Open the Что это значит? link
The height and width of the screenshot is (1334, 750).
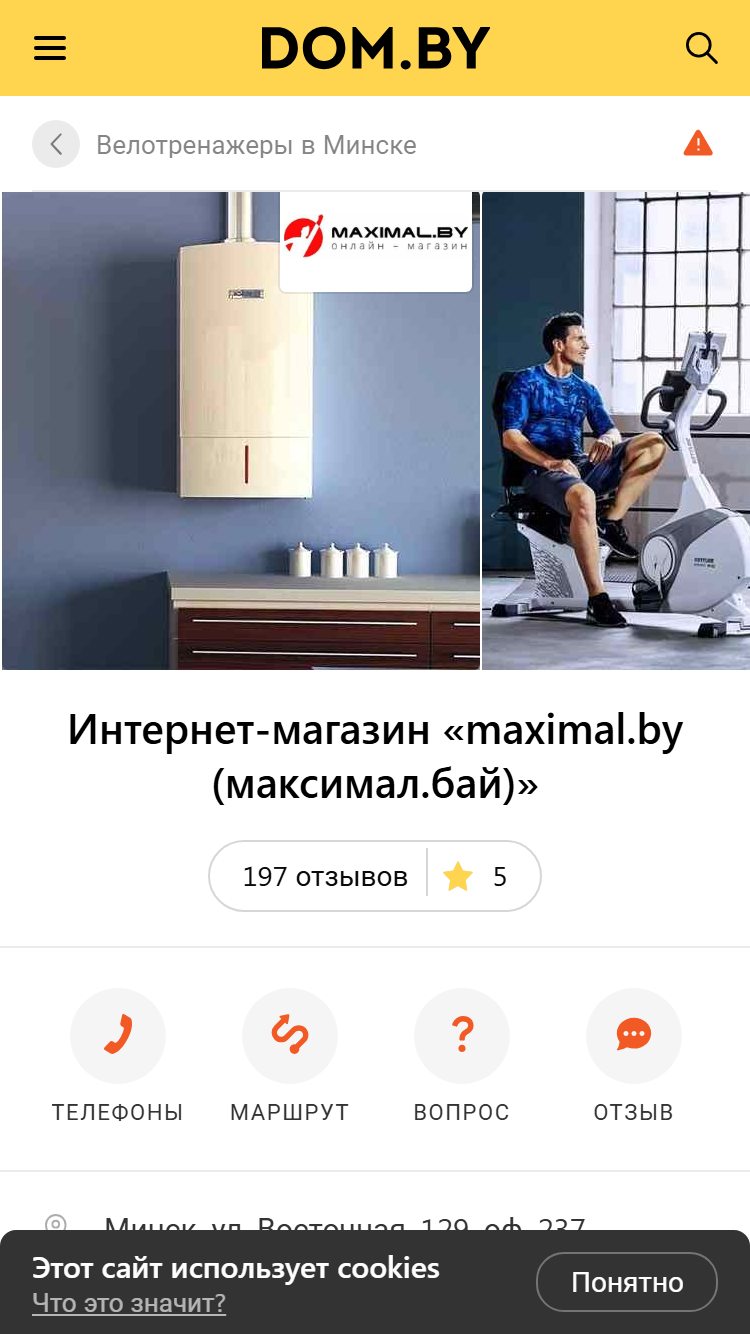click(x=129, y=1303)
